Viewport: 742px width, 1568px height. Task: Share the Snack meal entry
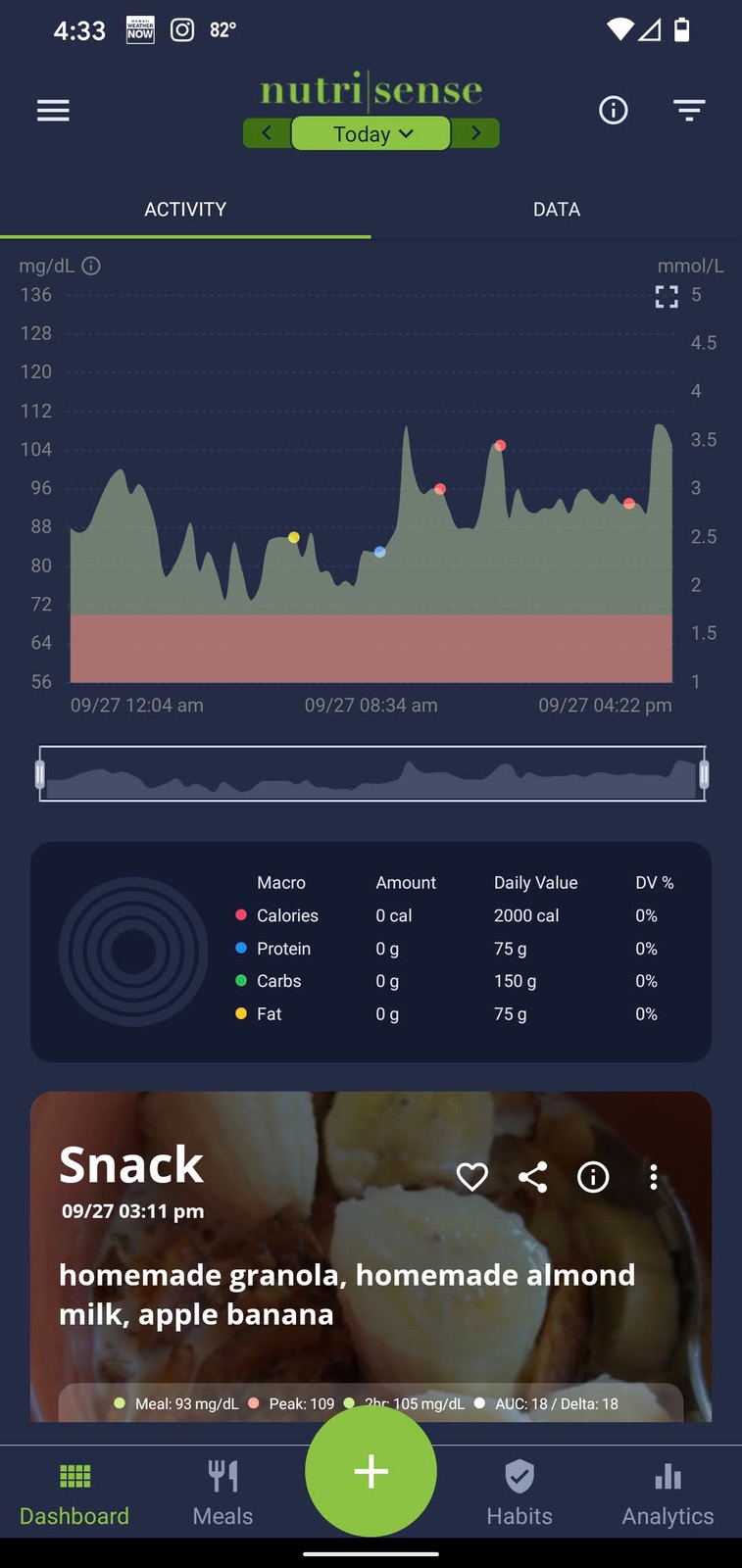532,1177
